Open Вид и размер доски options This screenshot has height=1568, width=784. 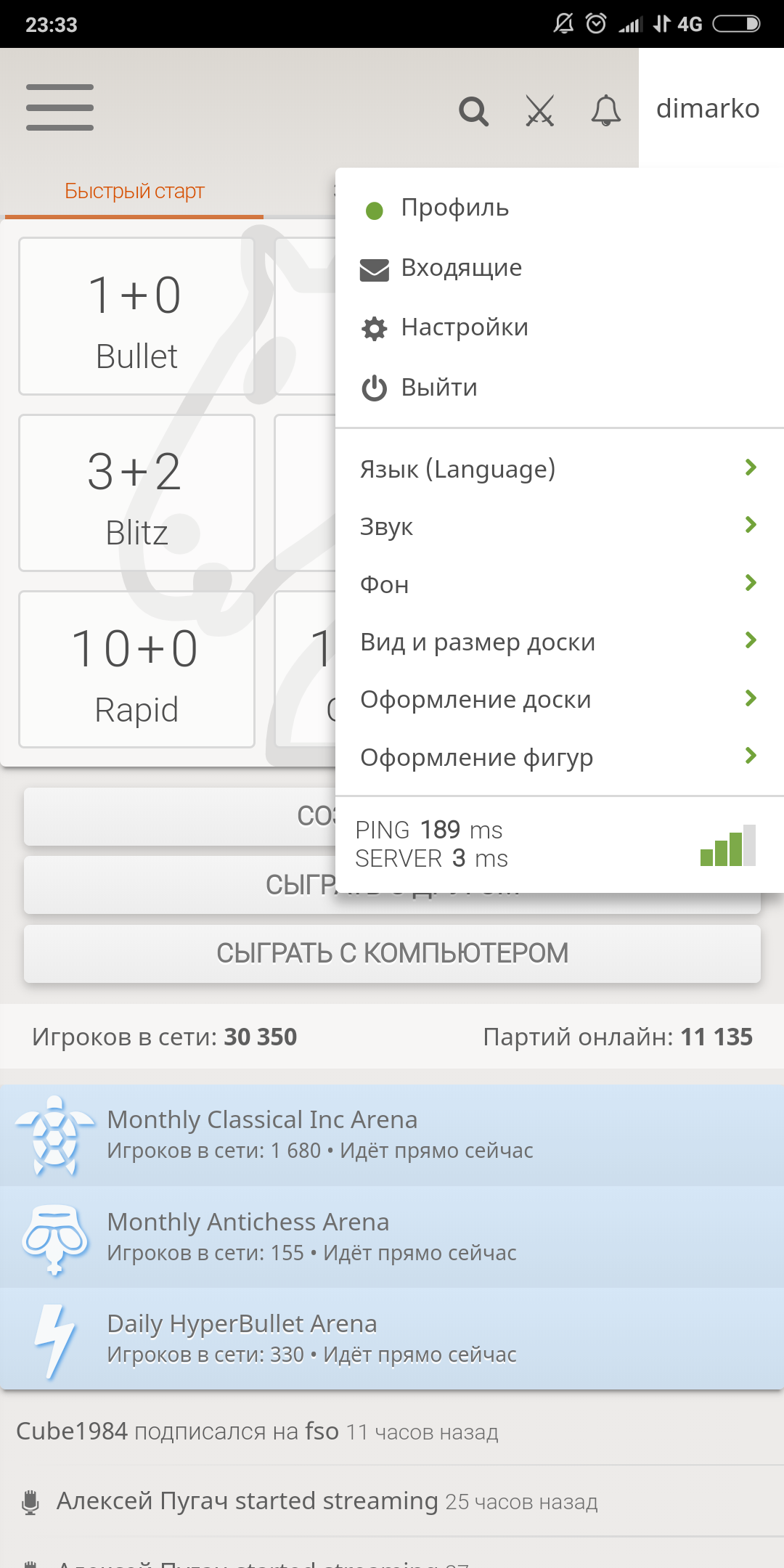558,642
